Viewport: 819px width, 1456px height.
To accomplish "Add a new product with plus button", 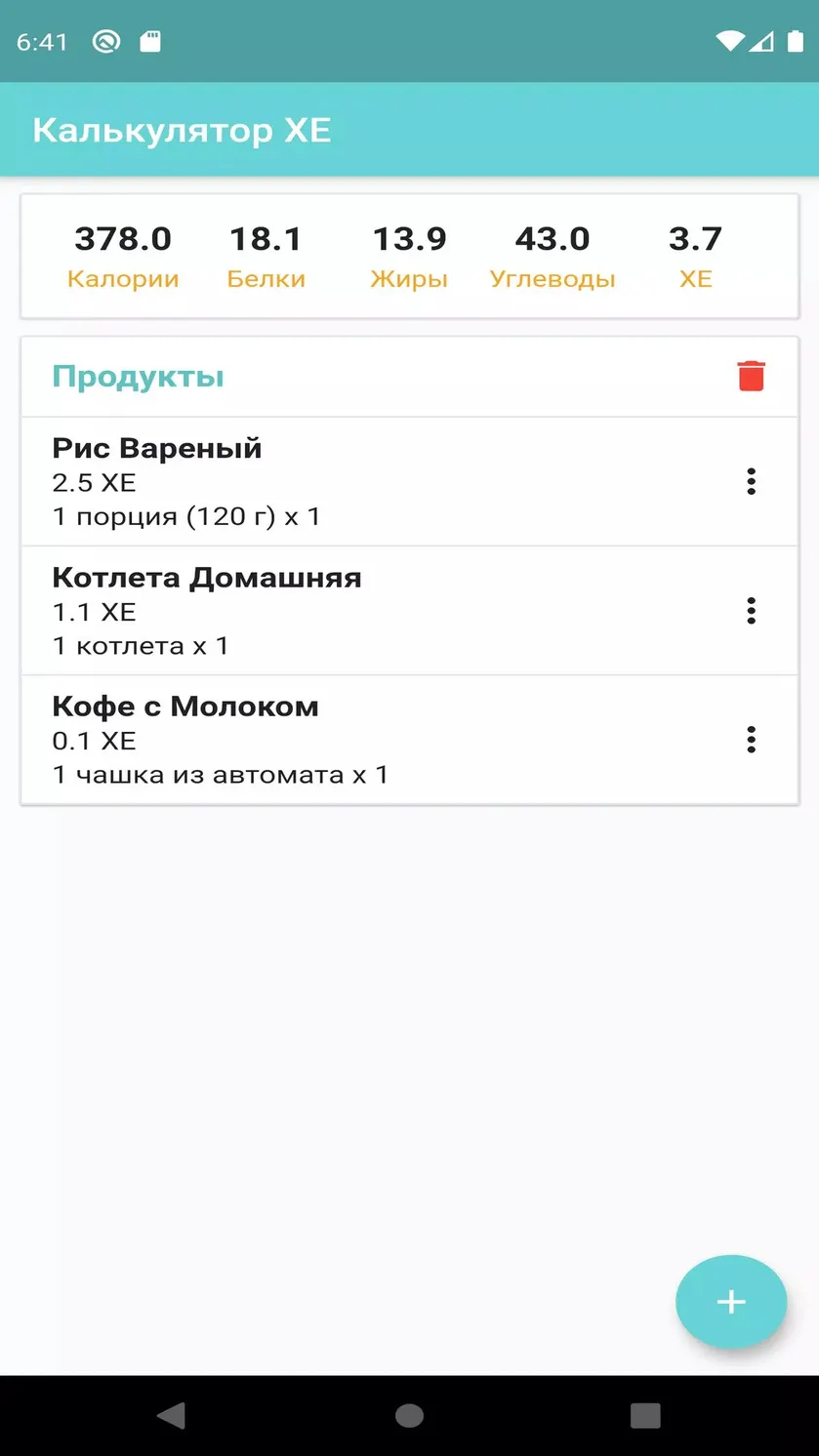I will (x=731, y=1302).
